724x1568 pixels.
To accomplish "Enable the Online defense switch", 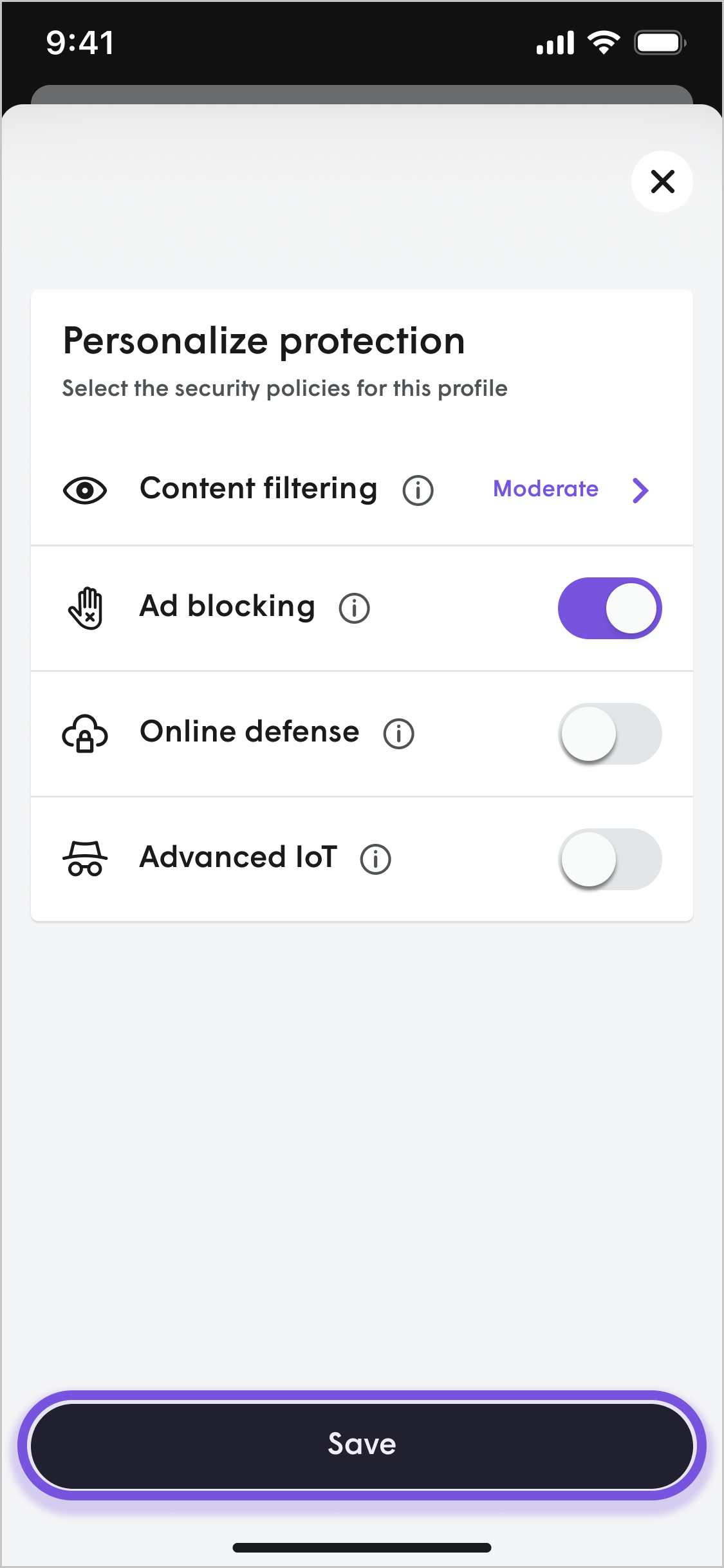I will pyautogui.click(x=609, y=734).
